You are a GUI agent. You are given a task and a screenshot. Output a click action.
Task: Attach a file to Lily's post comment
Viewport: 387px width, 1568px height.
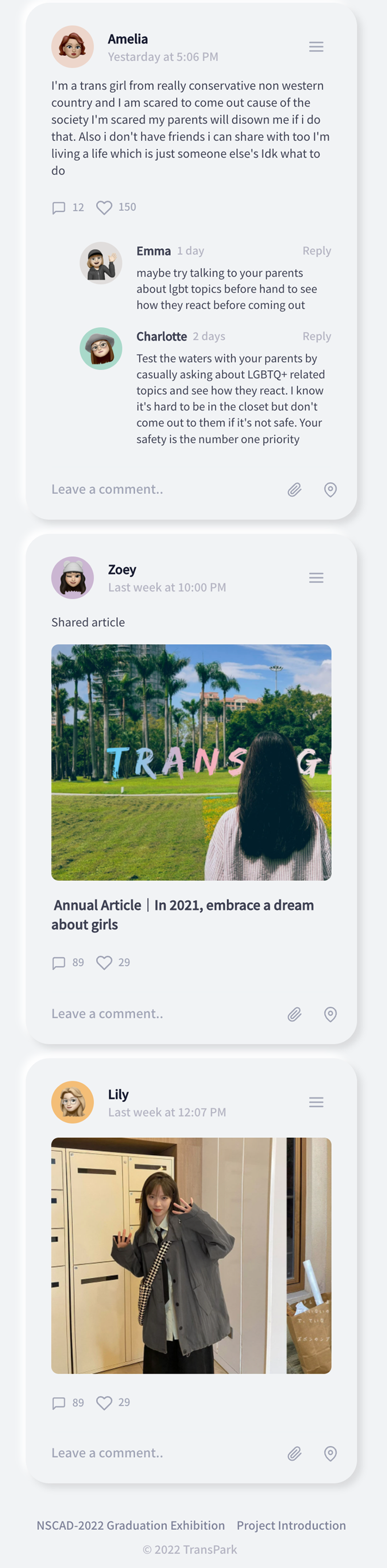click(x=294, y=1453)
